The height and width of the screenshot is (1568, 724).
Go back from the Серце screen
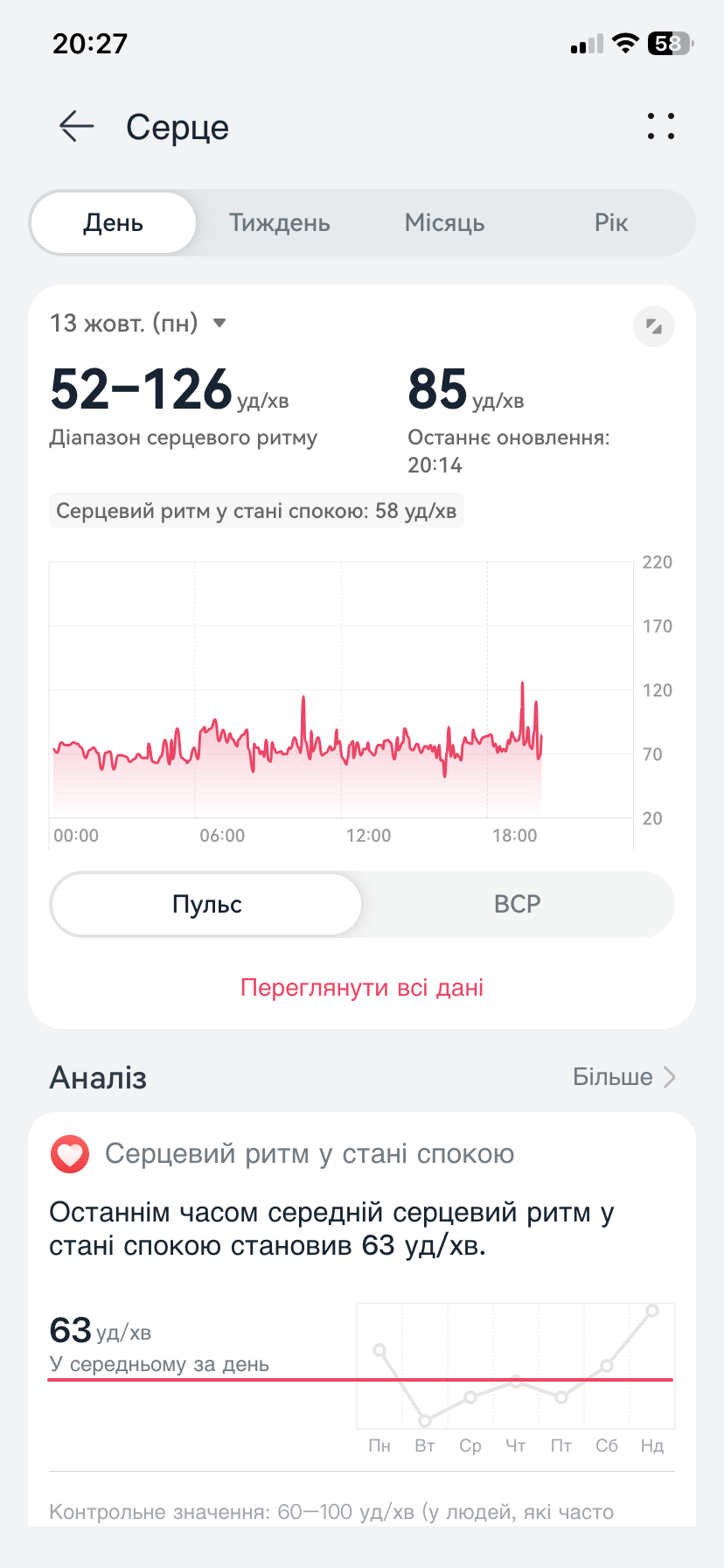76,127
